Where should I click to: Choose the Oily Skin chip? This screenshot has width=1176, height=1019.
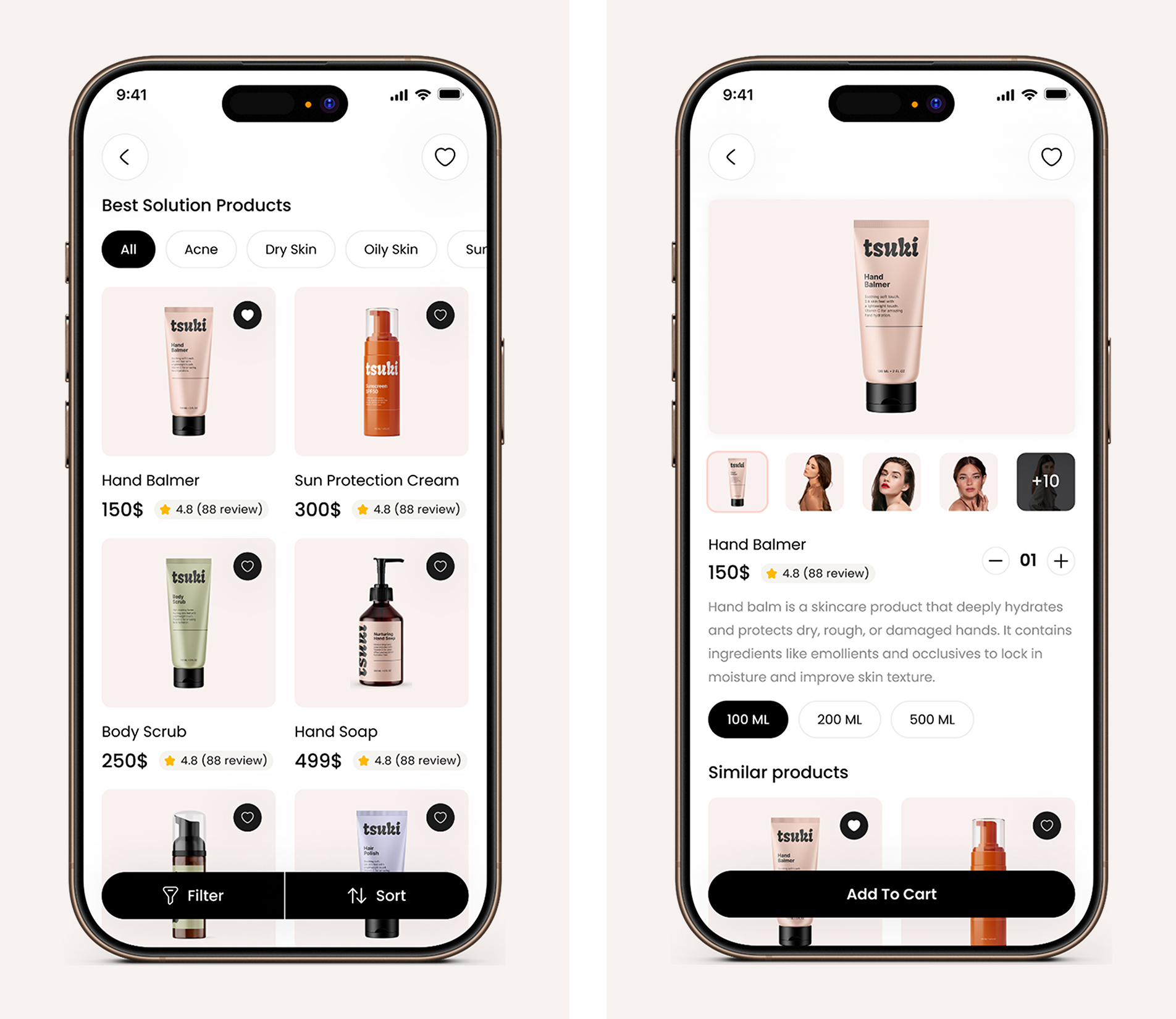tap(390, 250)
